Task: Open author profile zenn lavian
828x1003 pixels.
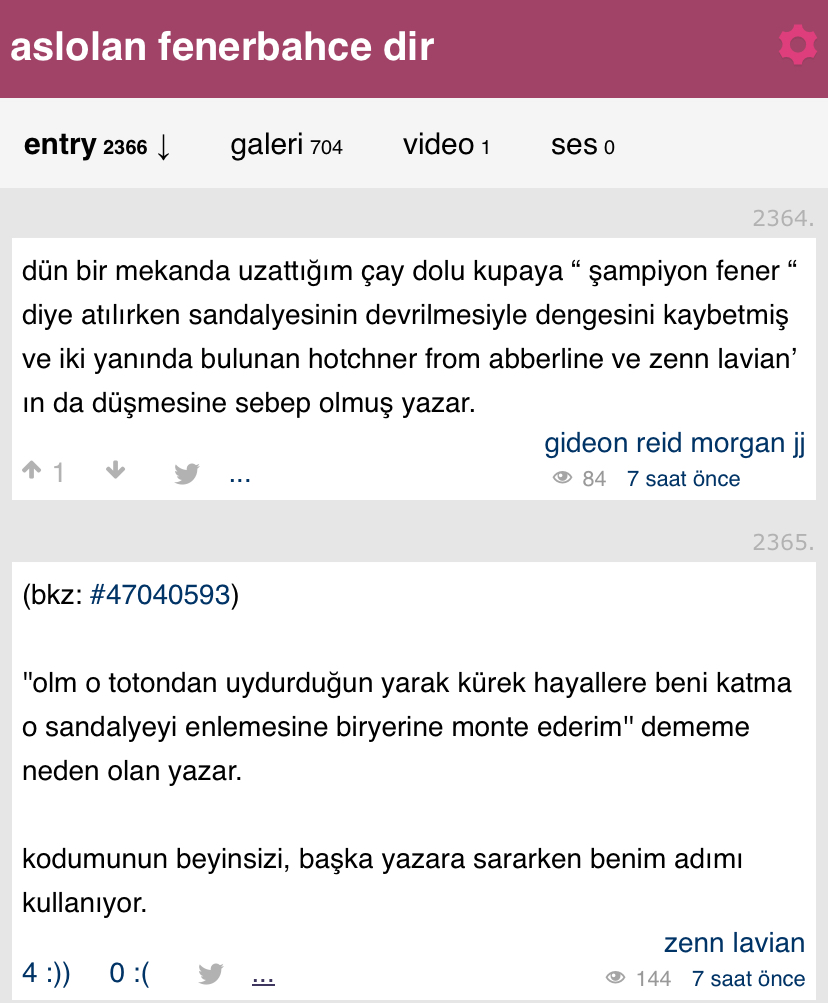Action: [734, 942]
